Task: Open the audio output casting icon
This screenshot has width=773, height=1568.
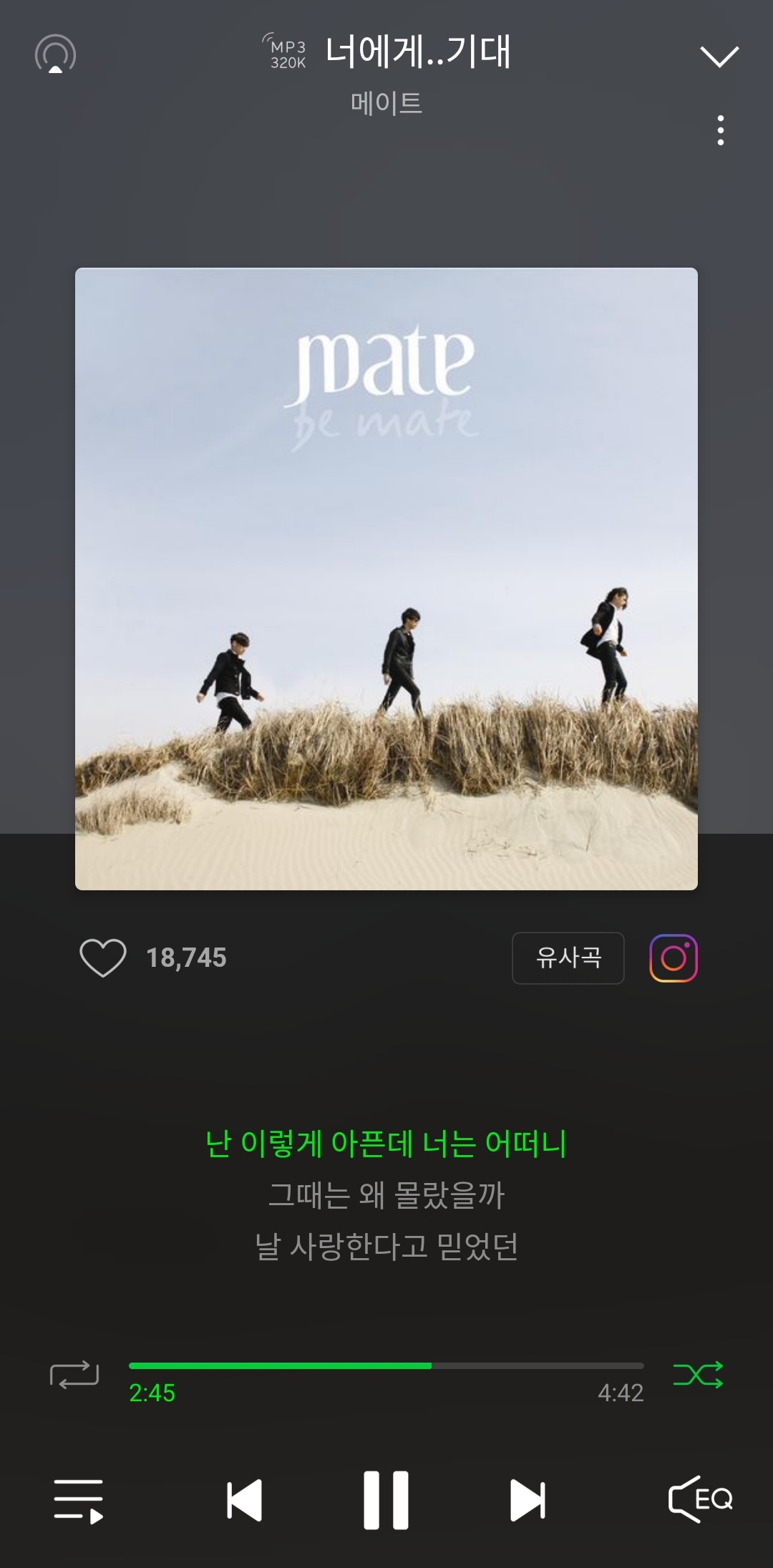Action: coord(55,54)
